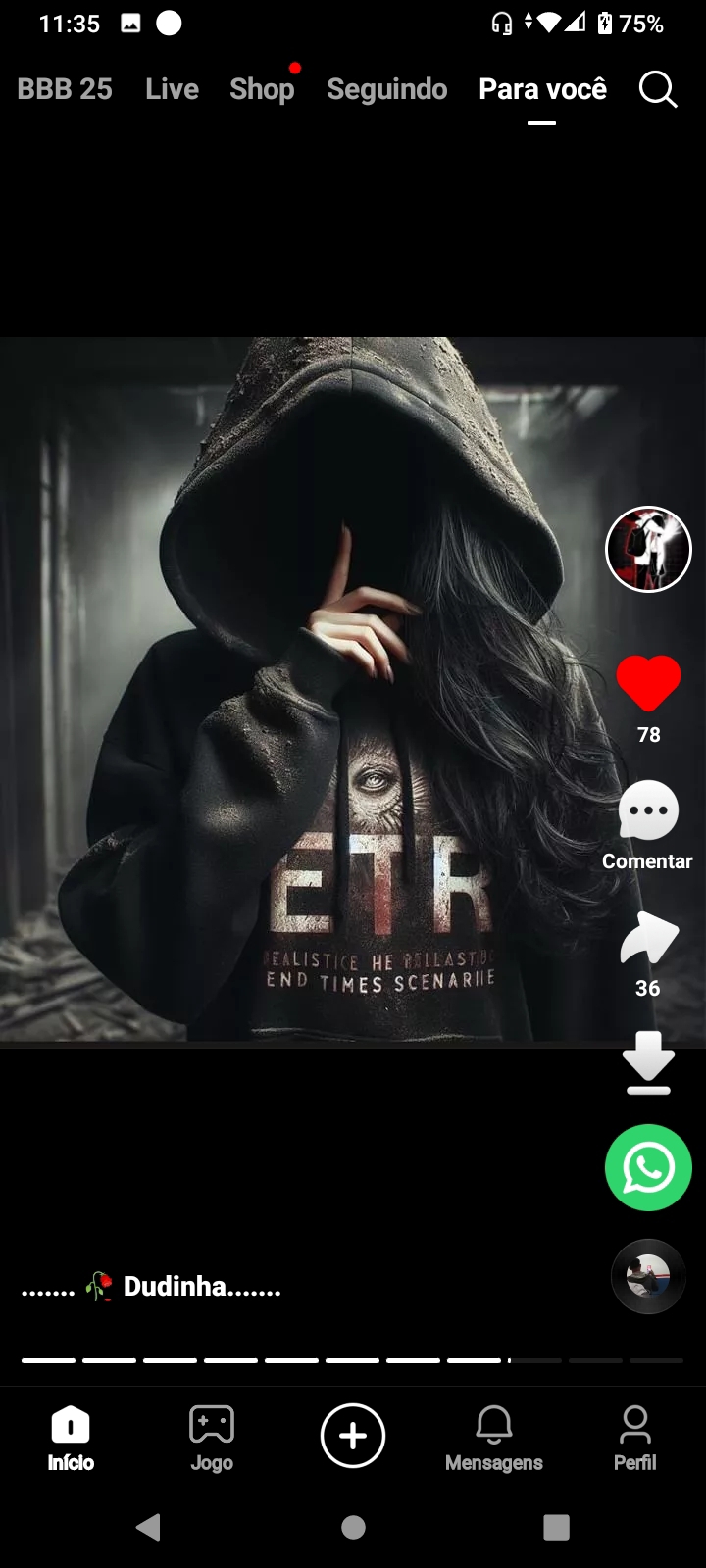Download this post
This screenshot has height=1568, width=706.
pyautogui.click(x=648, y=1062)
